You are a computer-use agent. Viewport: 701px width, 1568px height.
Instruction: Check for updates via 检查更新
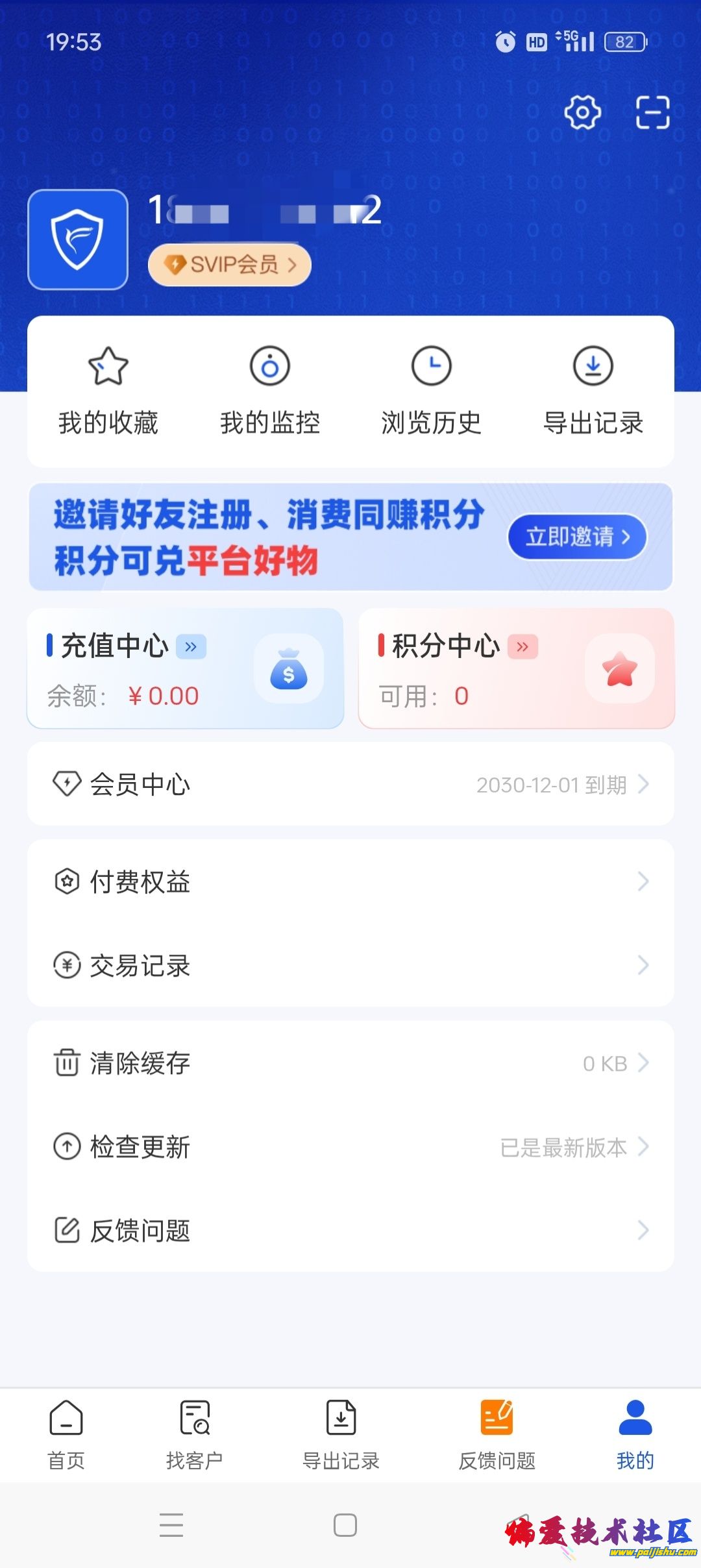(x=350, y=1147)
